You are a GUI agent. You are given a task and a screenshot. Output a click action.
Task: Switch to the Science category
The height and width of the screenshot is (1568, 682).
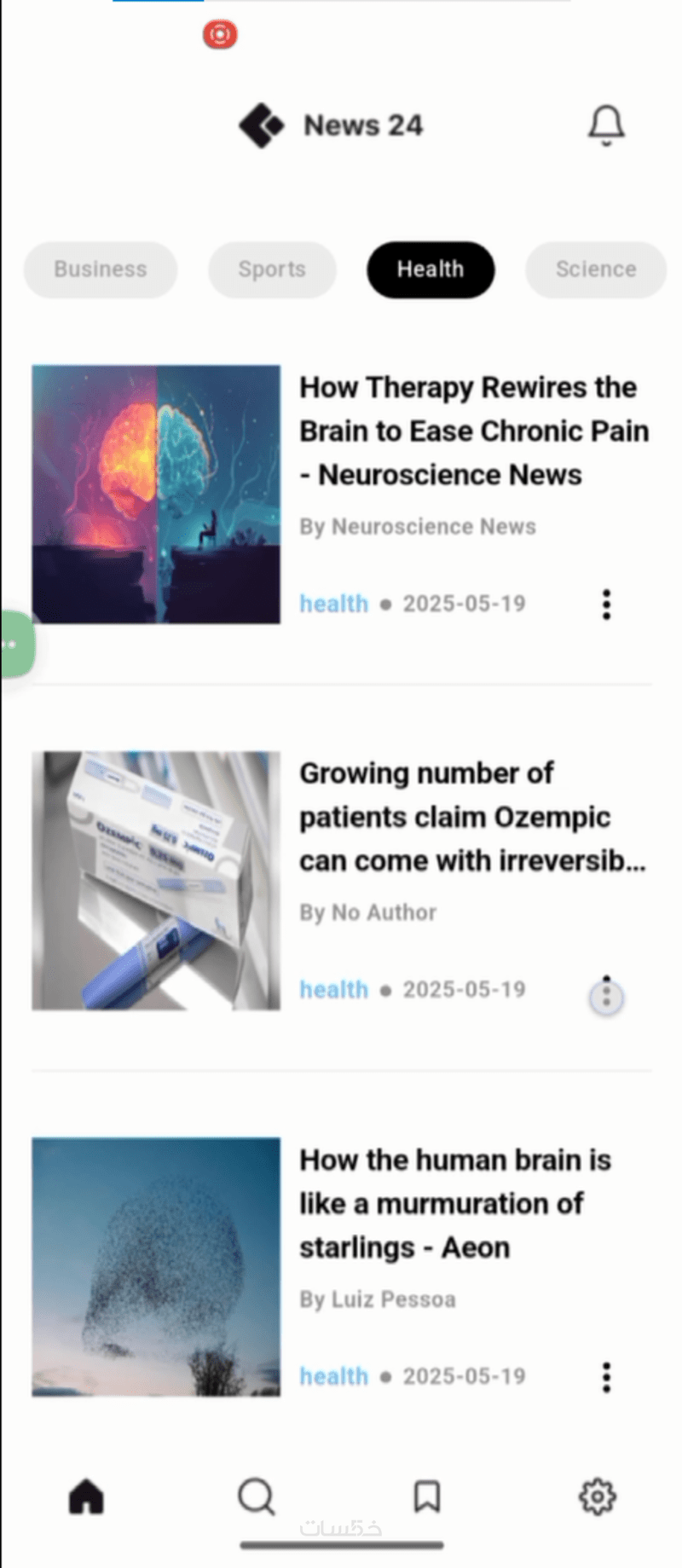coord(595,269)
